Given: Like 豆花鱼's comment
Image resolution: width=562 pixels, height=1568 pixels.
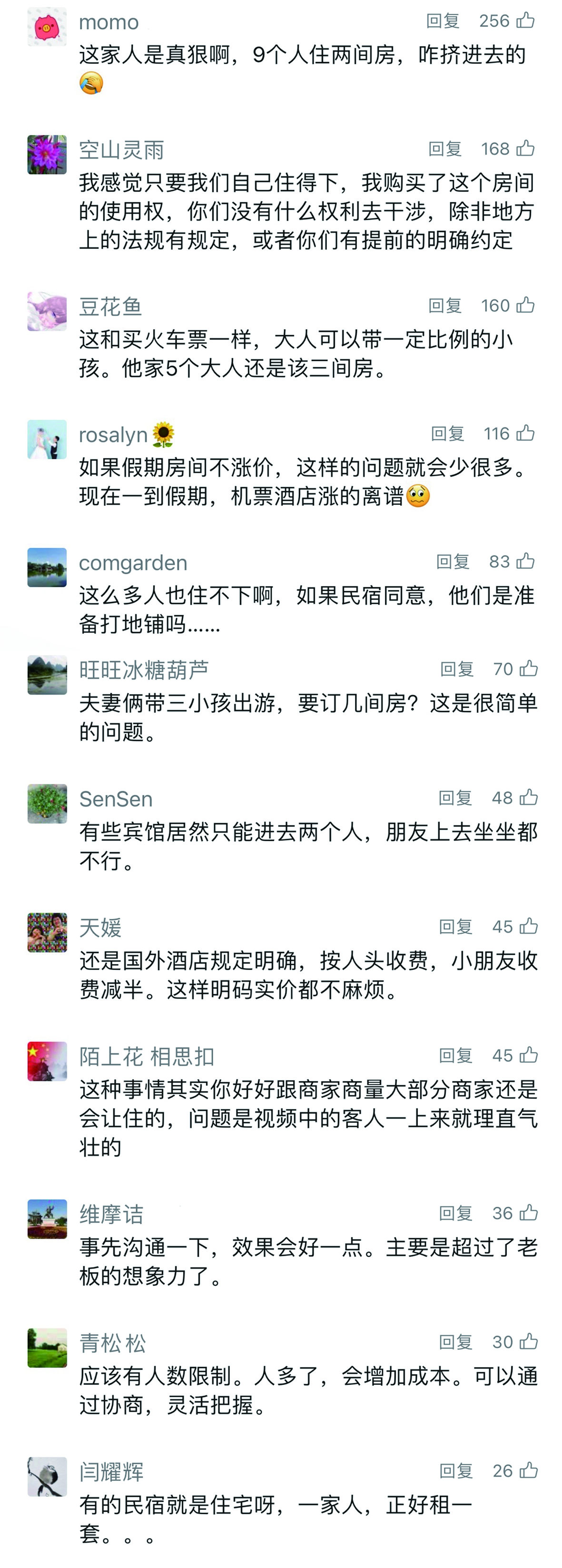Looking at the screenshot, I should click(x=525, y=305).
